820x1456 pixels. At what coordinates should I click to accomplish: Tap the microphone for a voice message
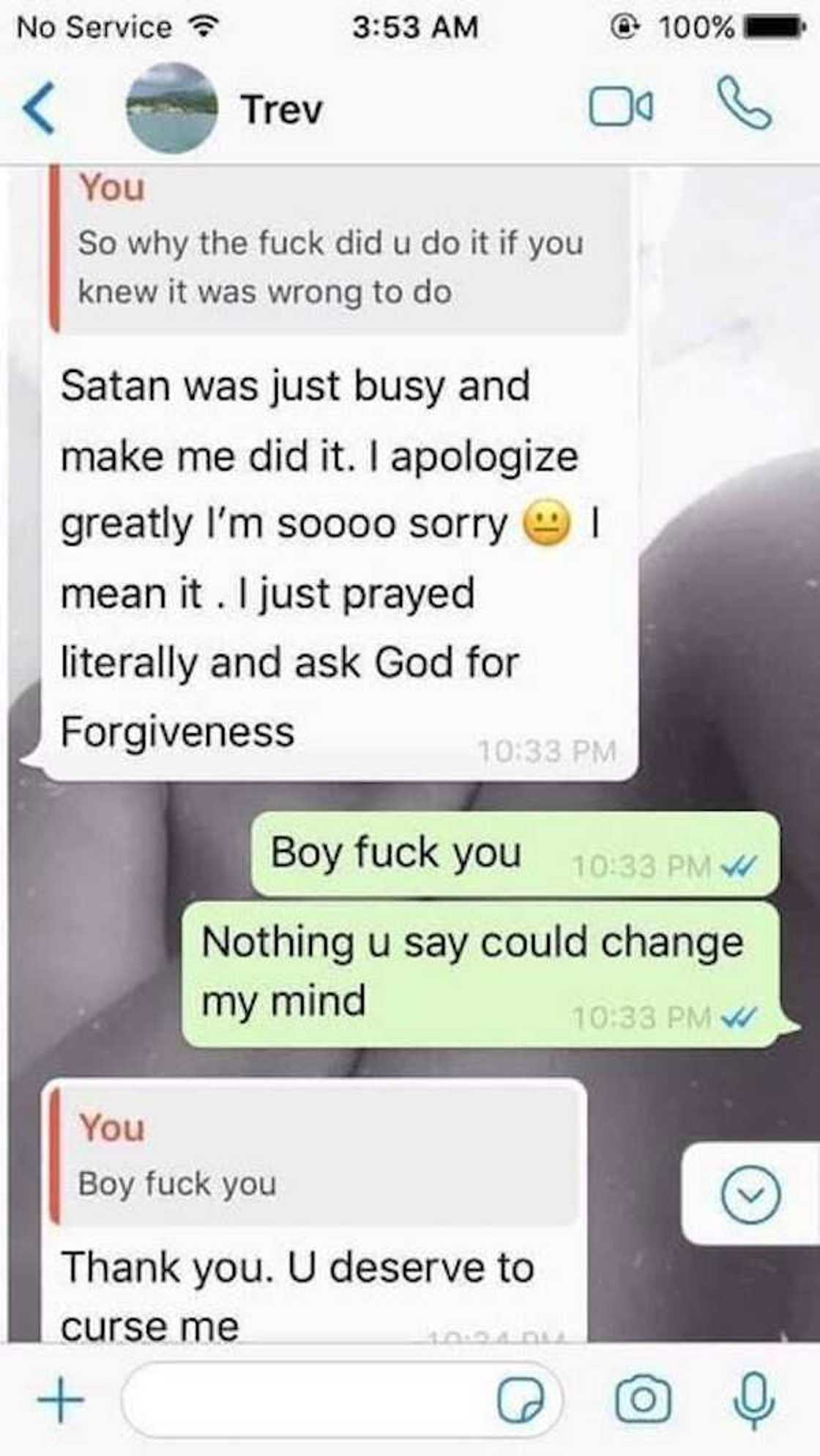(x=754, y=1400)
